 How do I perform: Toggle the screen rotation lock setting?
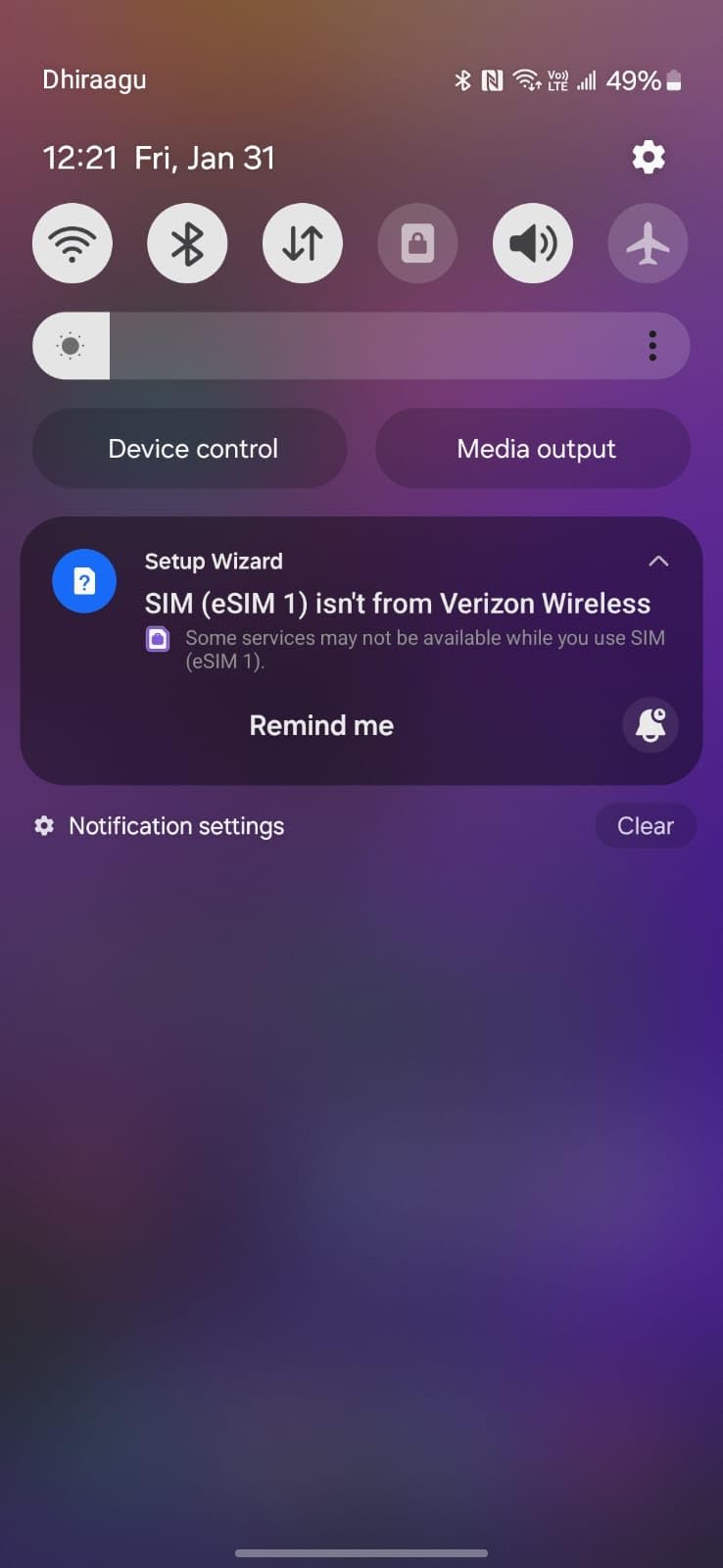tap(417, 243)
